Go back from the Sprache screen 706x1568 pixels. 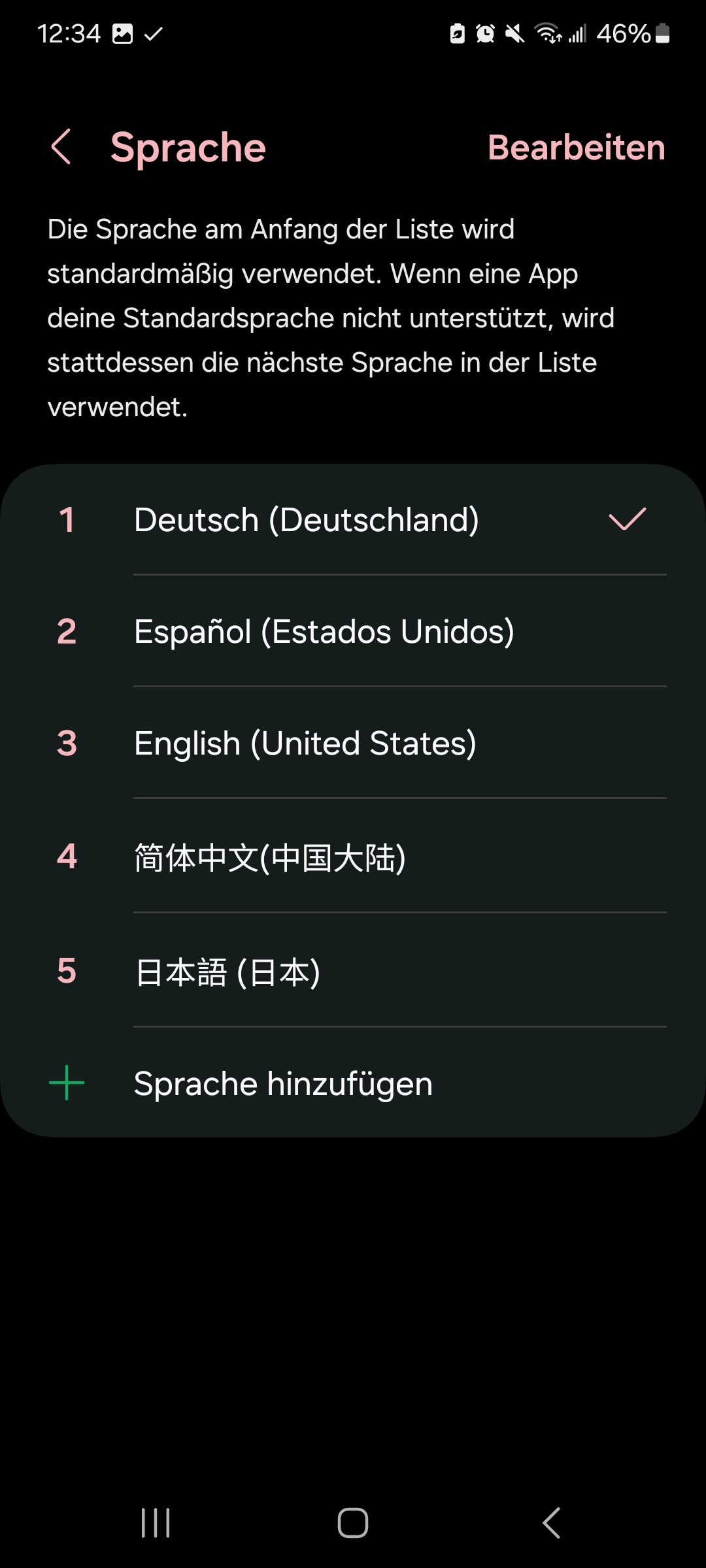click(61, 146)
